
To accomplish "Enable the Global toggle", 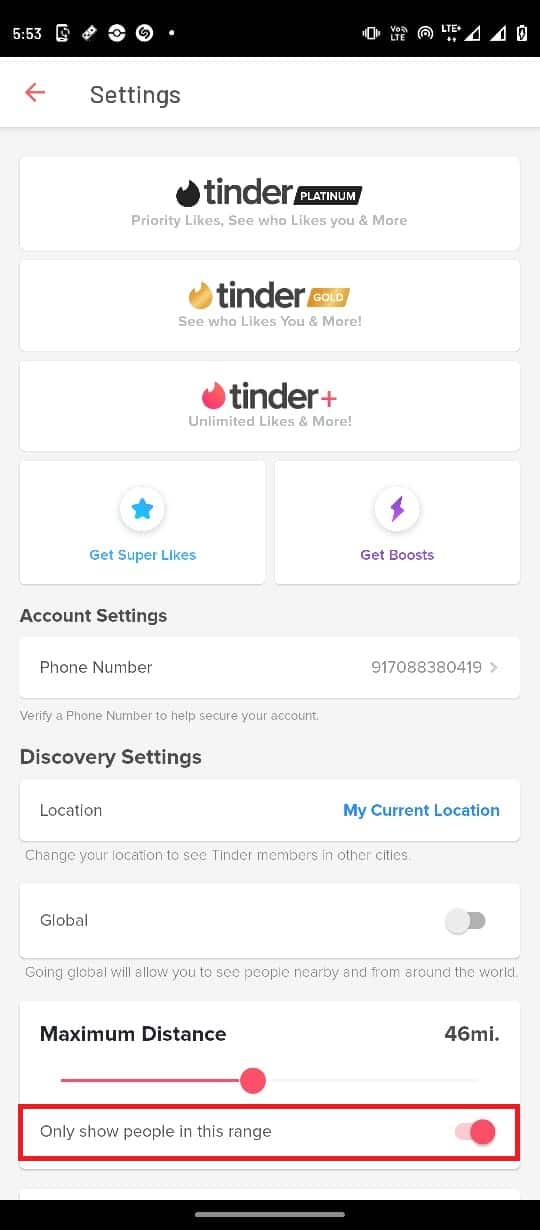I will (x=466, y=921).
